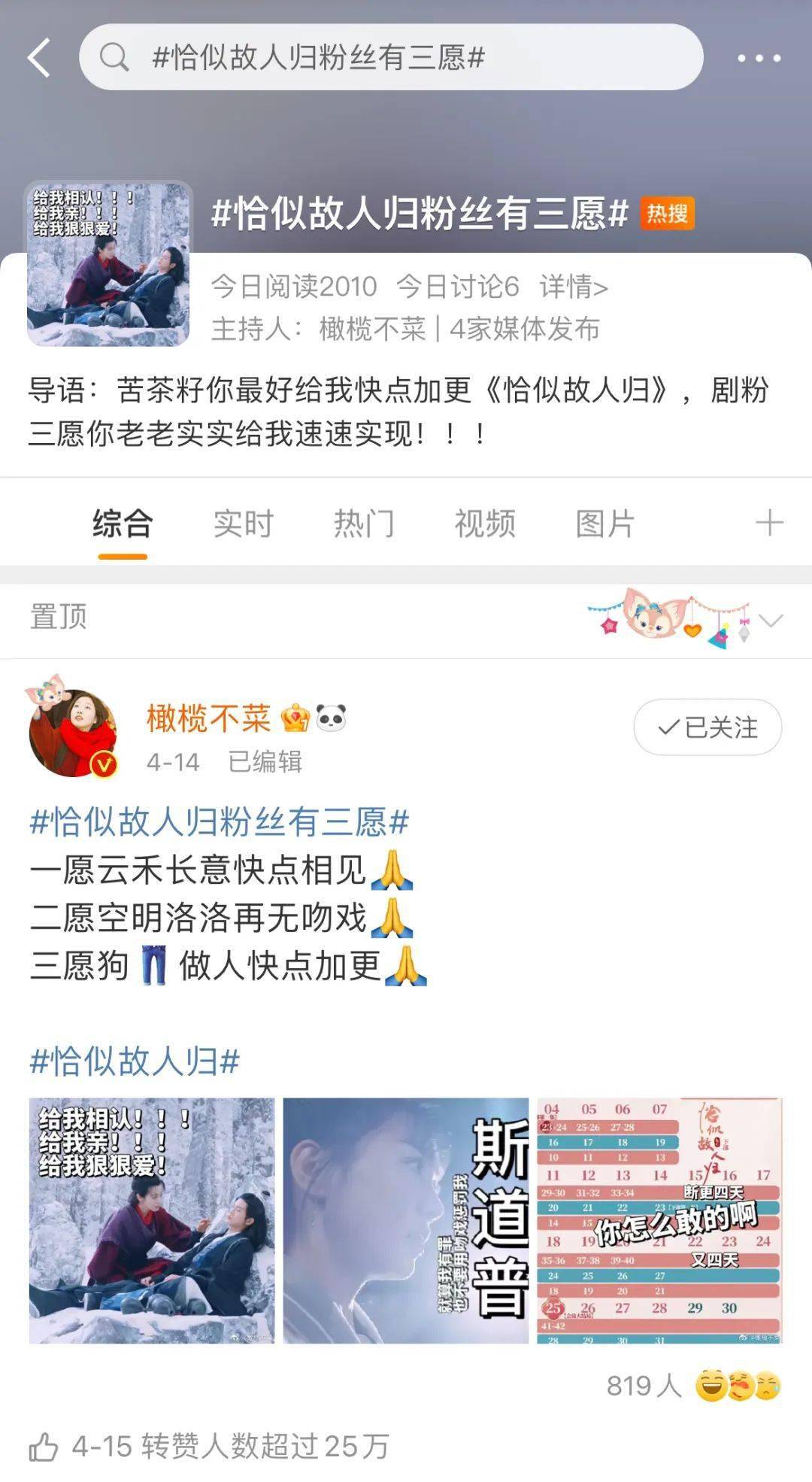Add a tab with the plus icon

[769, 523]
